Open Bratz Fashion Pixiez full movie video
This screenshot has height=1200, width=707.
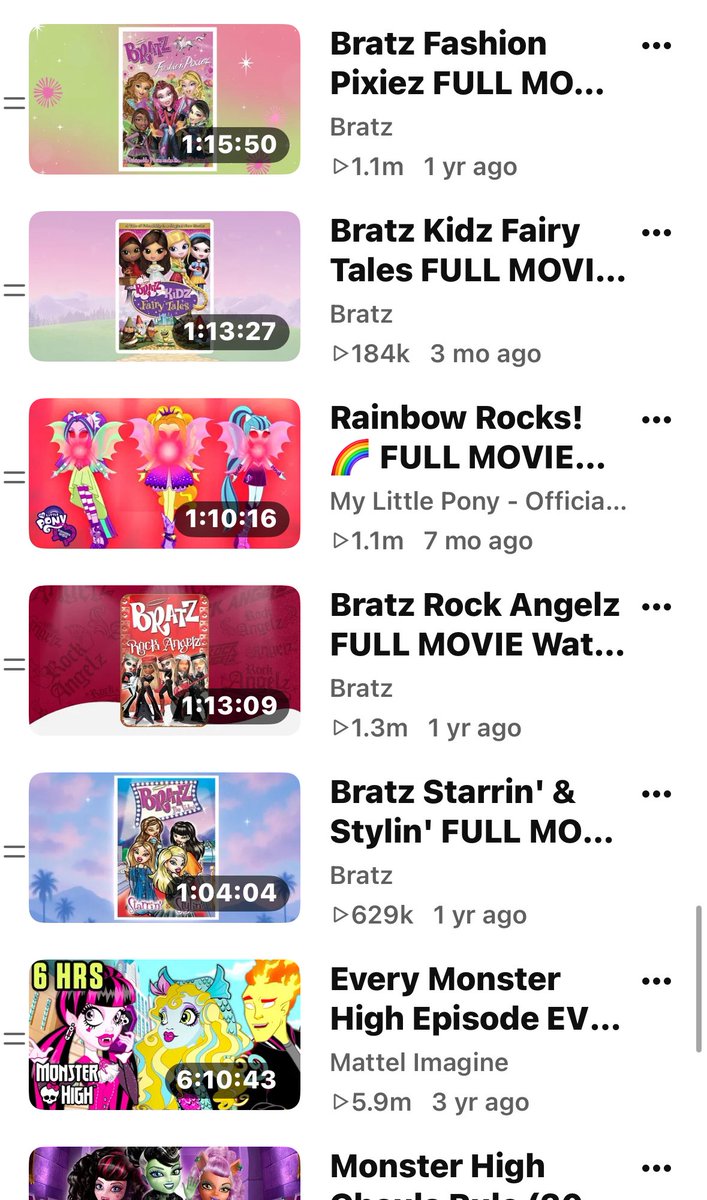pyautogui.click(x=164, y=99)
